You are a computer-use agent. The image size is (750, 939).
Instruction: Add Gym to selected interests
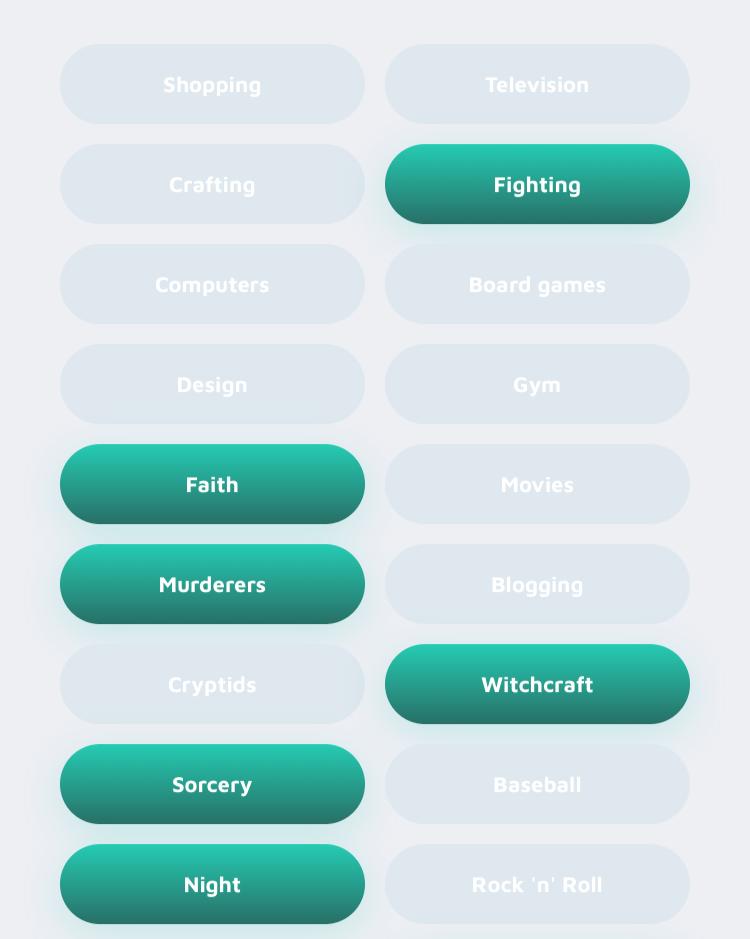pyautogui.click(x=537, y=384)
